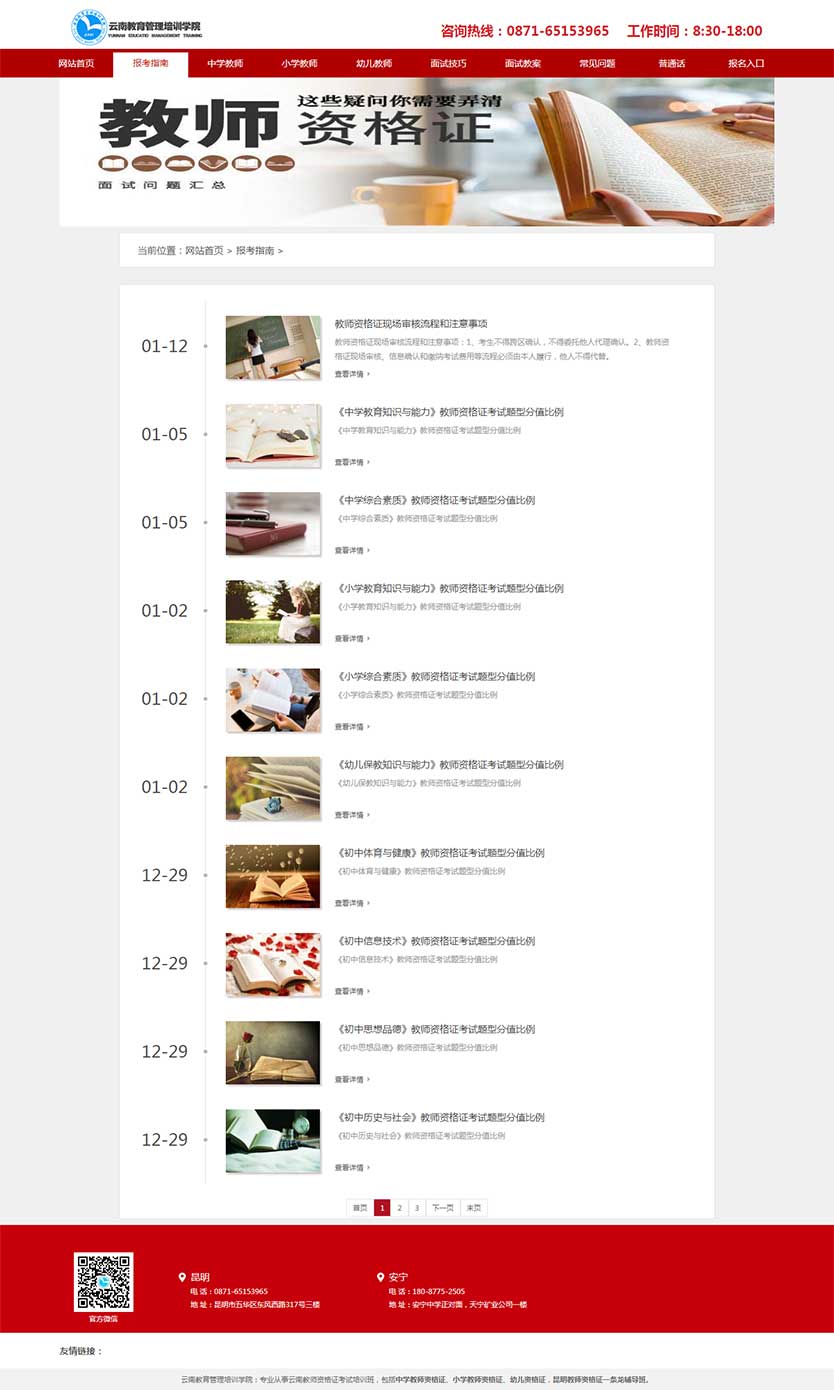Tap 查看详情 under 《小学教育知识与能力》
Screen dimensions: 834x1390
pos(352,639)
